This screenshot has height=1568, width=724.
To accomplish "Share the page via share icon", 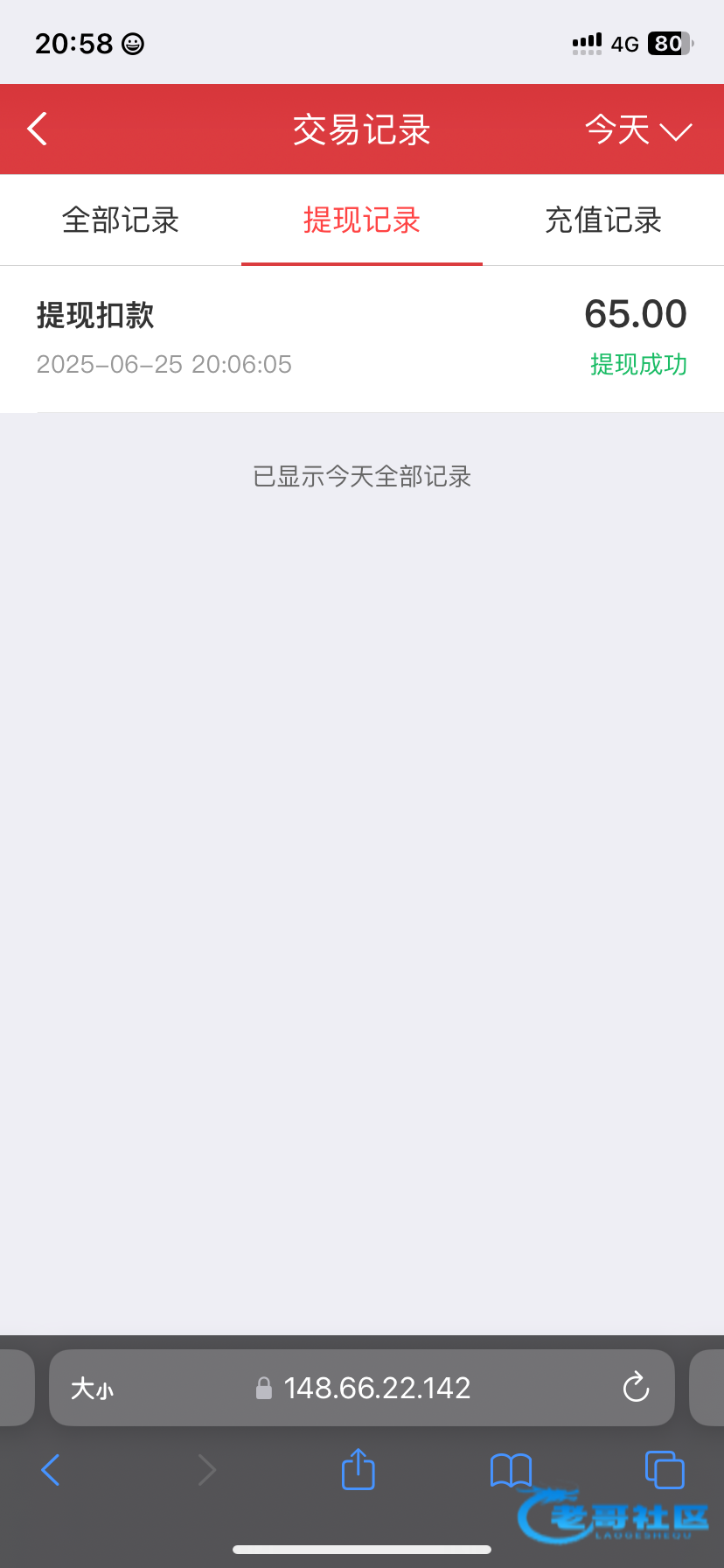I will pyautogui.click(x=358, y=1469).
